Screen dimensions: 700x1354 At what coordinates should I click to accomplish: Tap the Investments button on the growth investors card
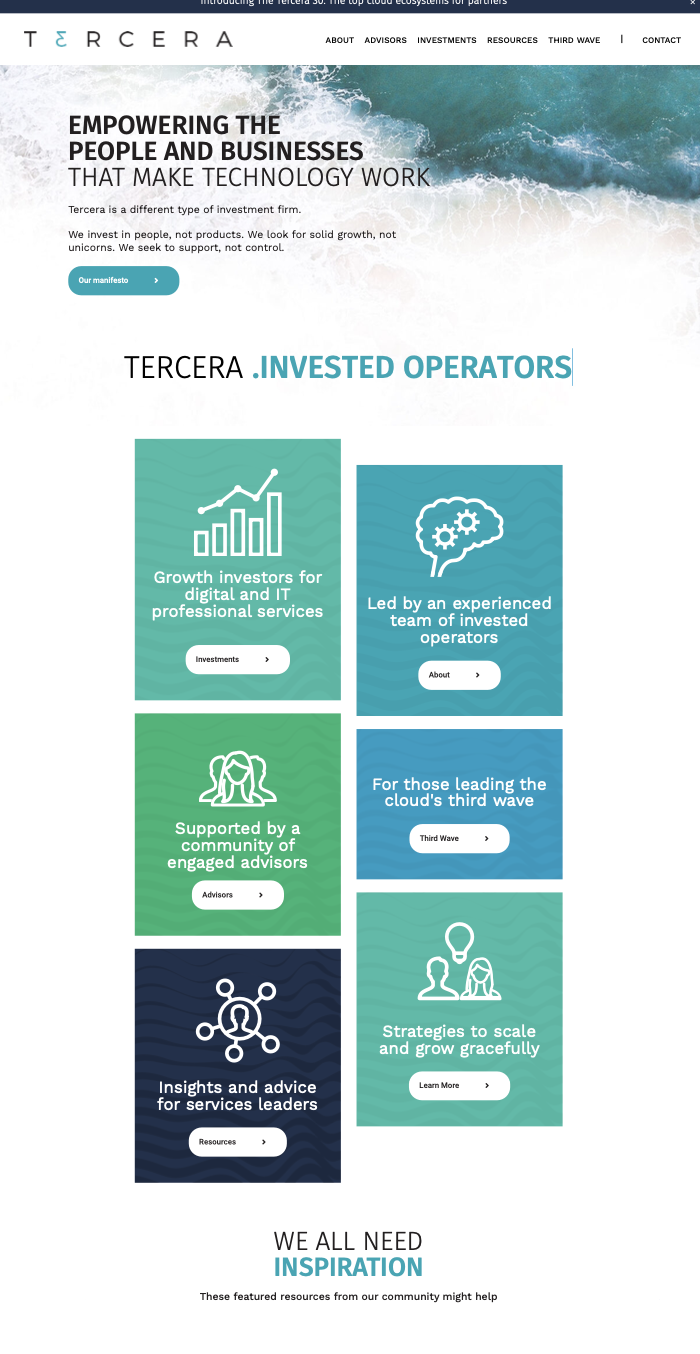point(238,660)
